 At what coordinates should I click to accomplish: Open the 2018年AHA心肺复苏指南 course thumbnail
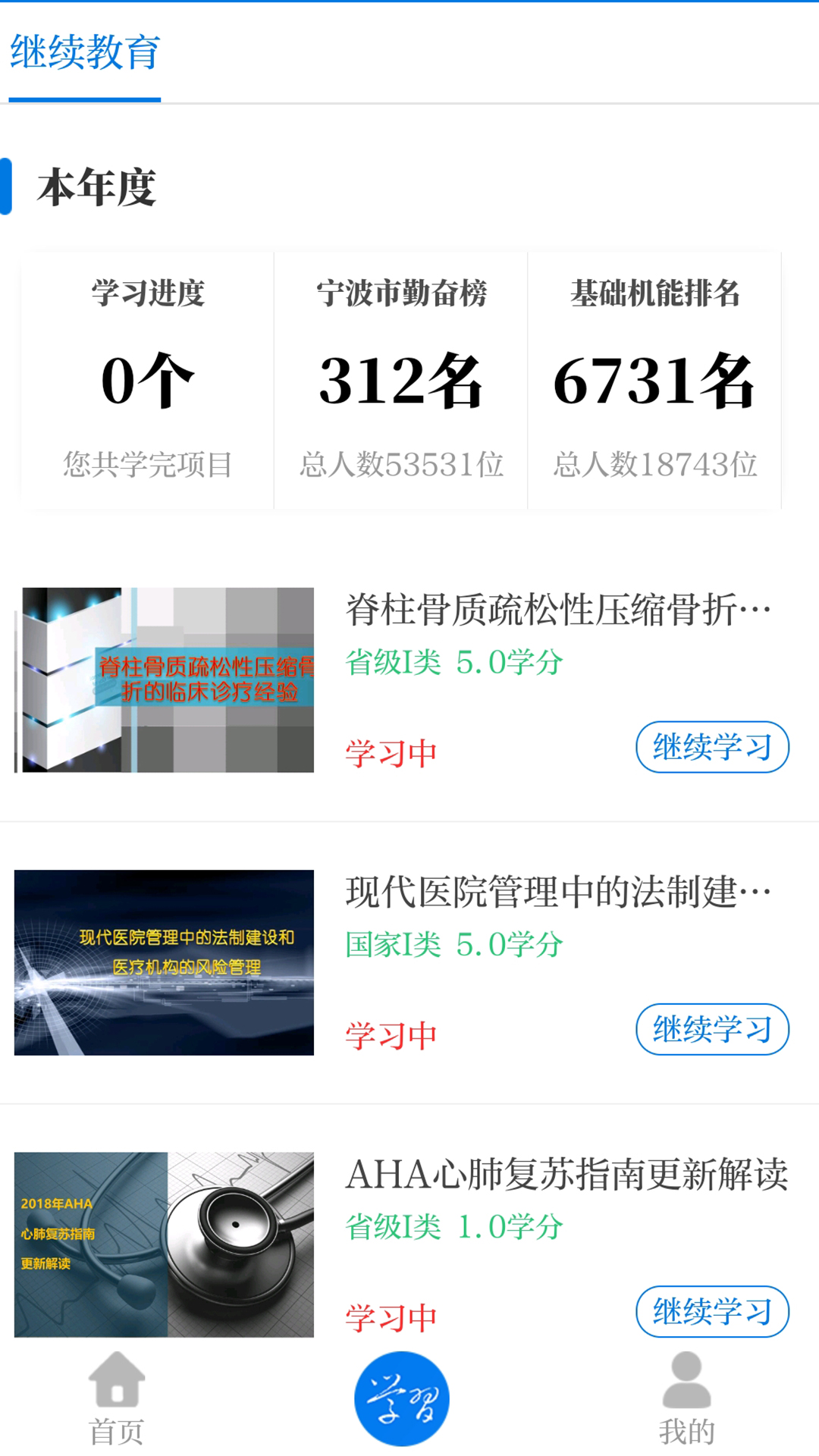pos(164,1244)
